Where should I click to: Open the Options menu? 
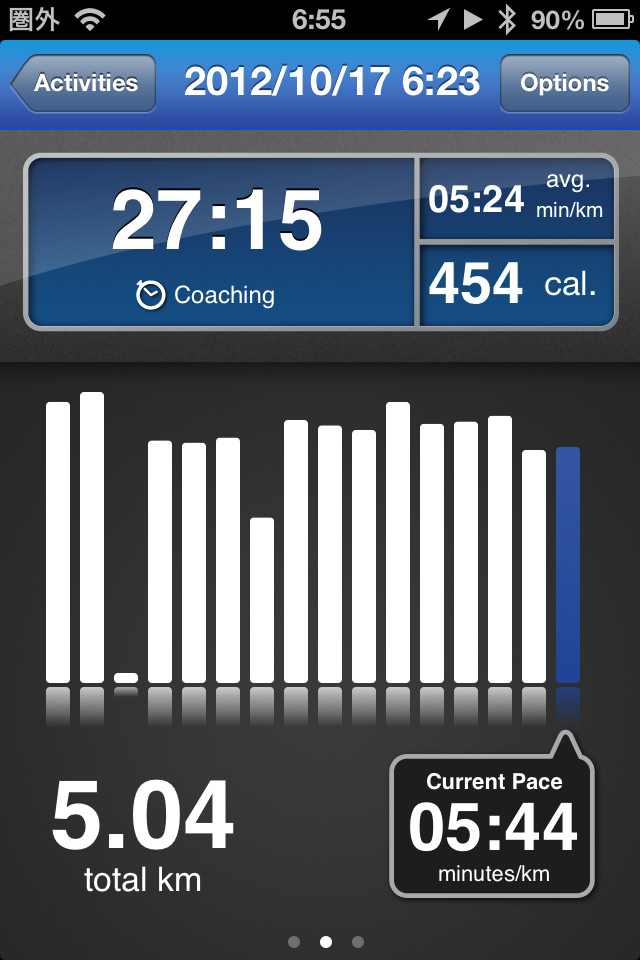pyautogui.click(x=564, y=83)
